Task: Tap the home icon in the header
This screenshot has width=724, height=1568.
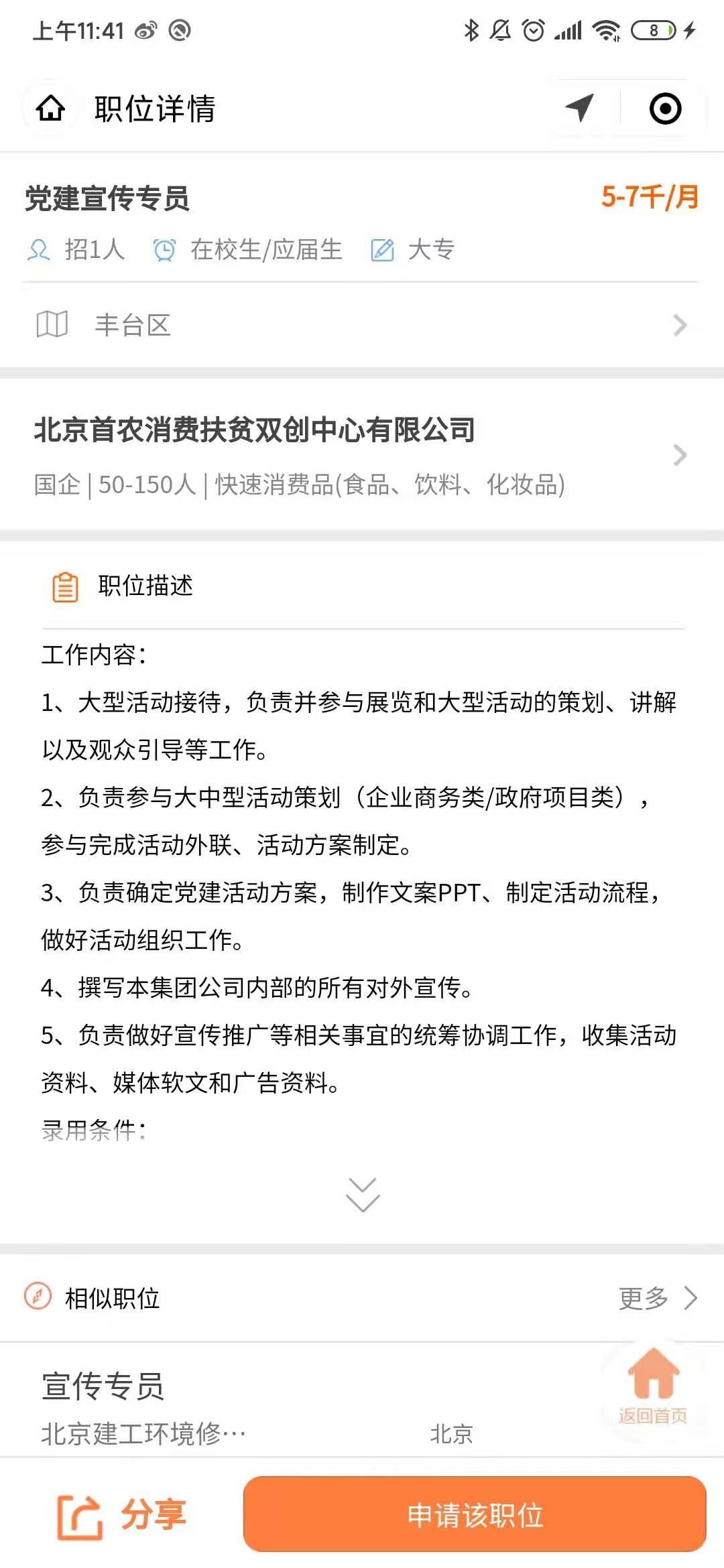Action: tap(50, 108)
